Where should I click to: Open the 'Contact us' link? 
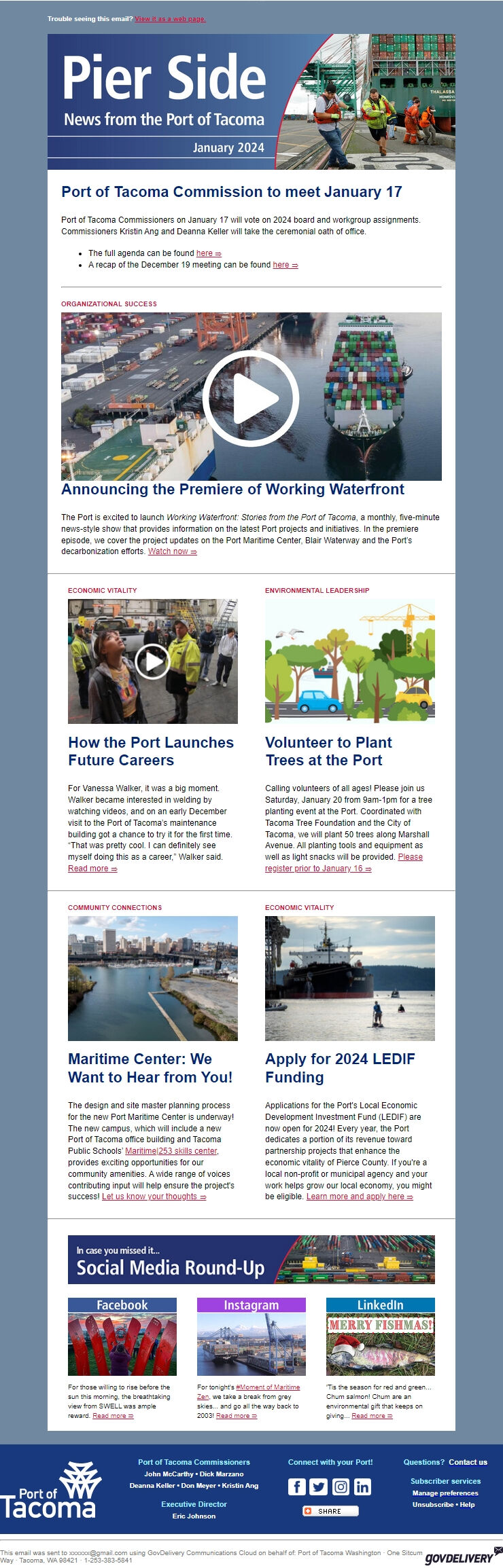point(468,1462)
